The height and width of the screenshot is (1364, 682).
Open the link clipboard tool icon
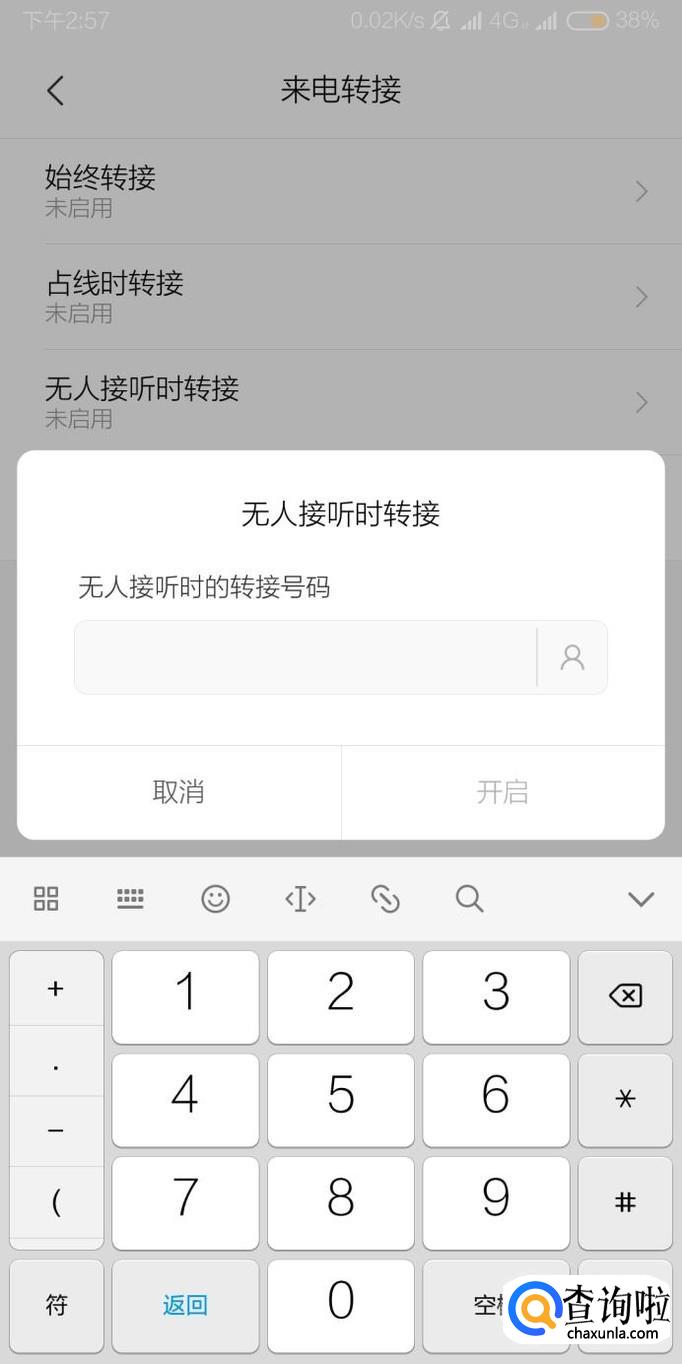point(385,899)
